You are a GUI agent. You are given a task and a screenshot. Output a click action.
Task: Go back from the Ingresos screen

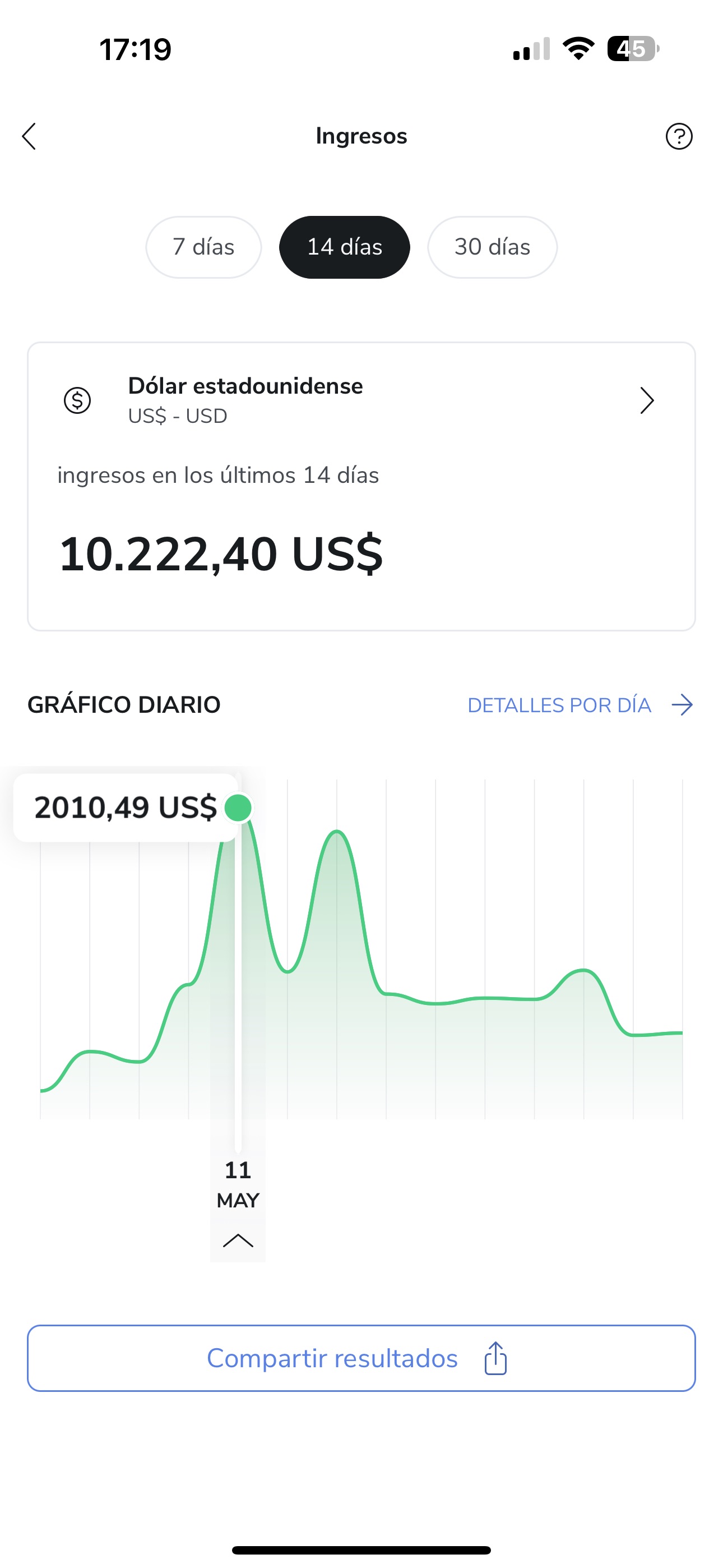pos(29,136)
